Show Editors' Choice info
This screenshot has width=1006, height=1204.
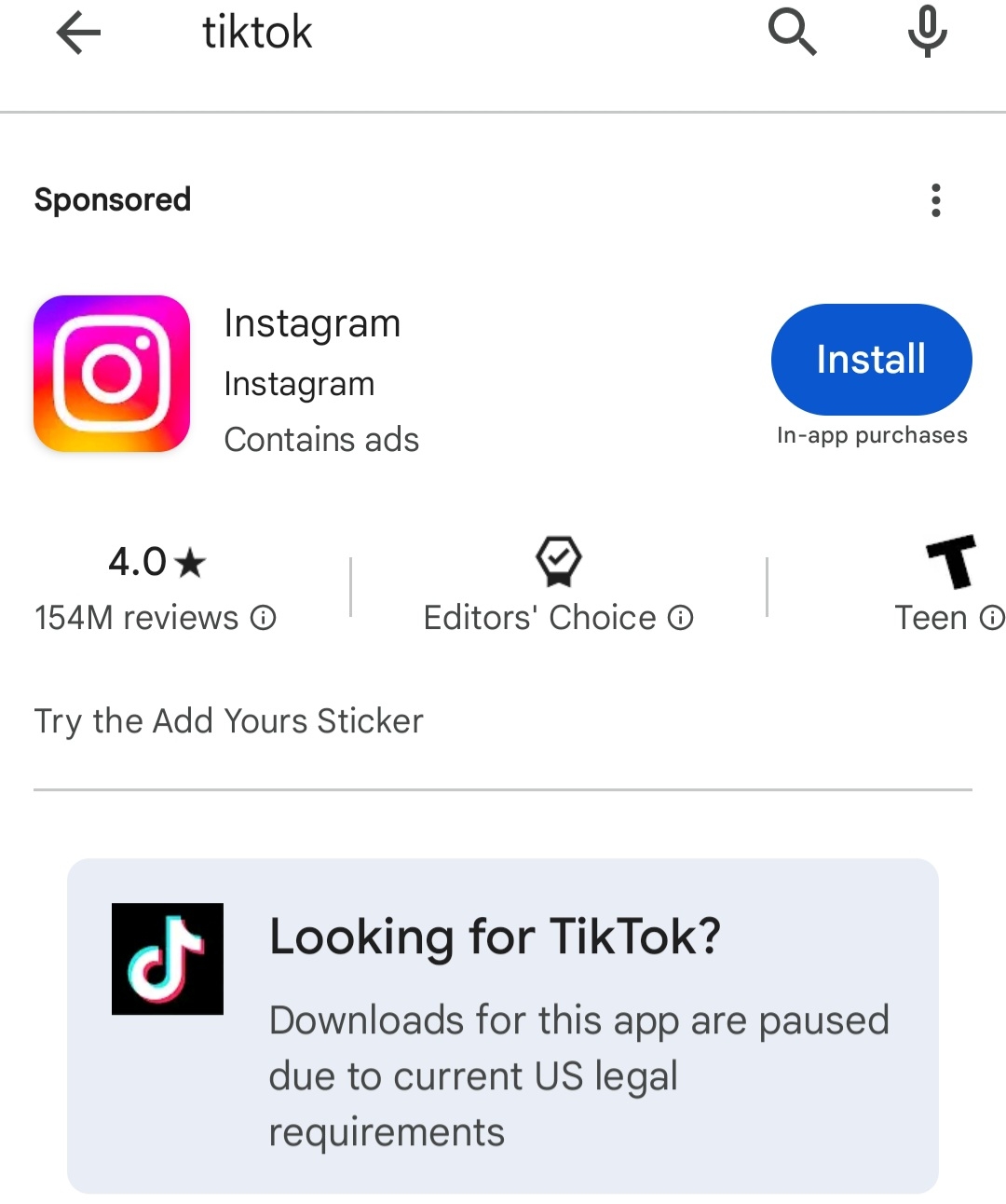[x=681, y=618]
